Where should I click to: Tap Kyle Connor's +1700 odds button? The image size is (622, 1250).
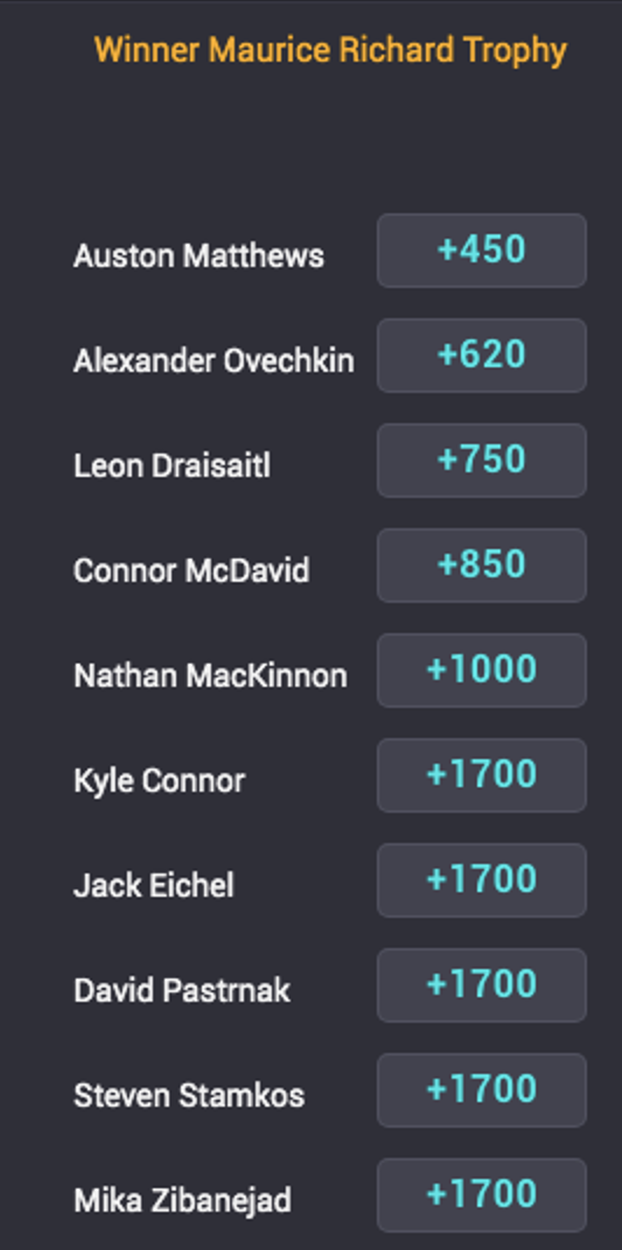coord(481,775)
